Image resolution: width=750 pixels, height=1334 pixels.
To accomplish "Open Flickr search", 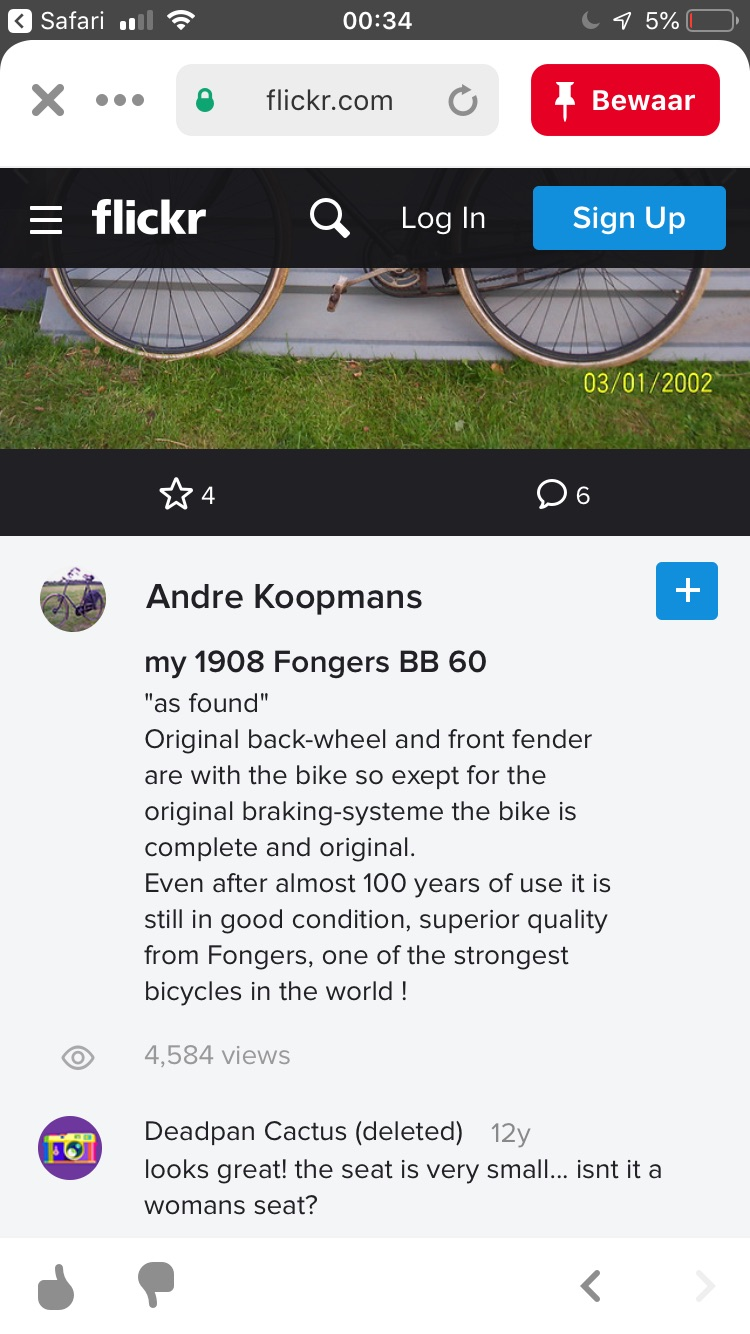I will tap(329, 218).
